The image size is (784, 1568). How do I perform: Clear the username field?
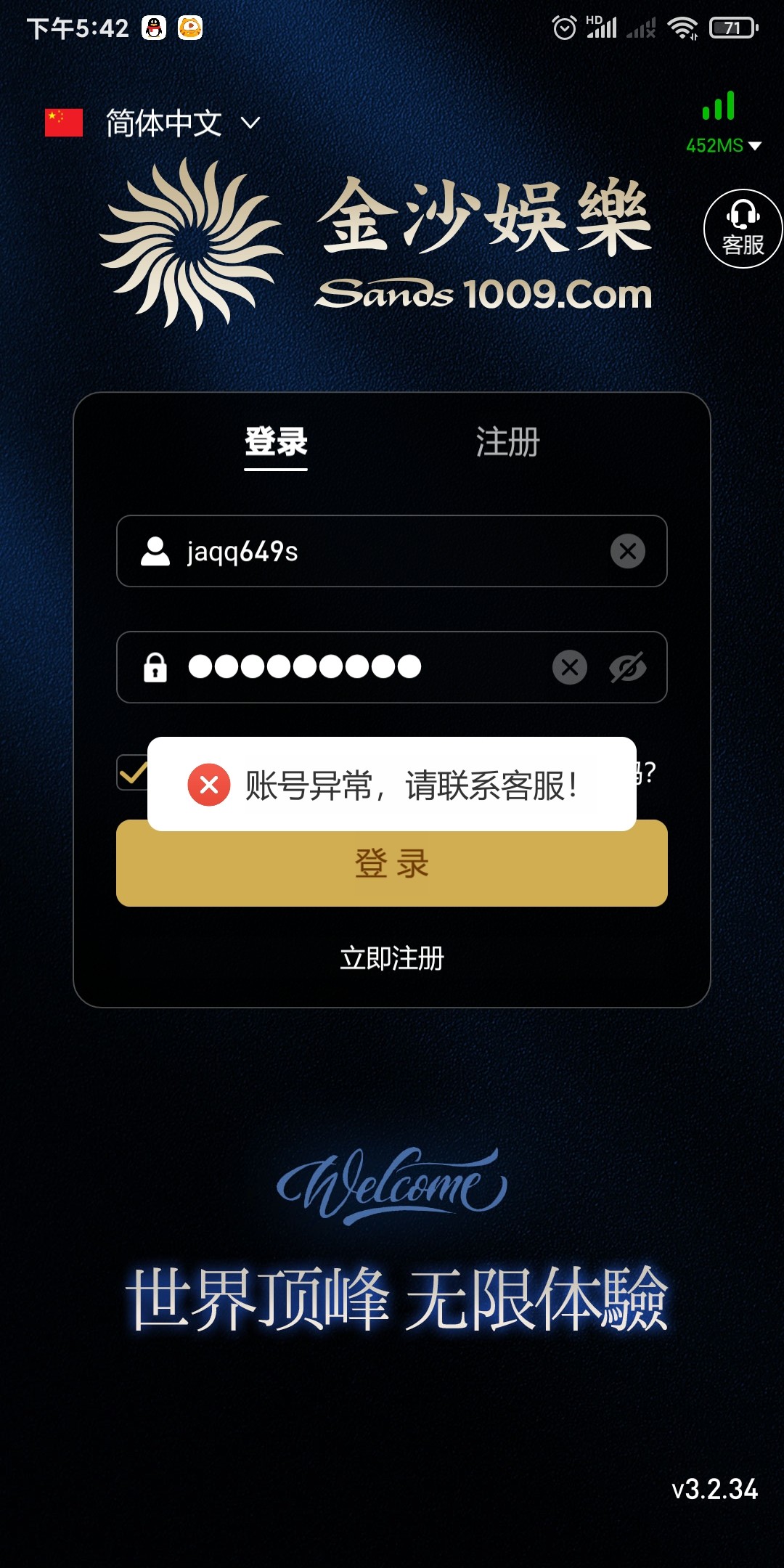click(628, 552)
